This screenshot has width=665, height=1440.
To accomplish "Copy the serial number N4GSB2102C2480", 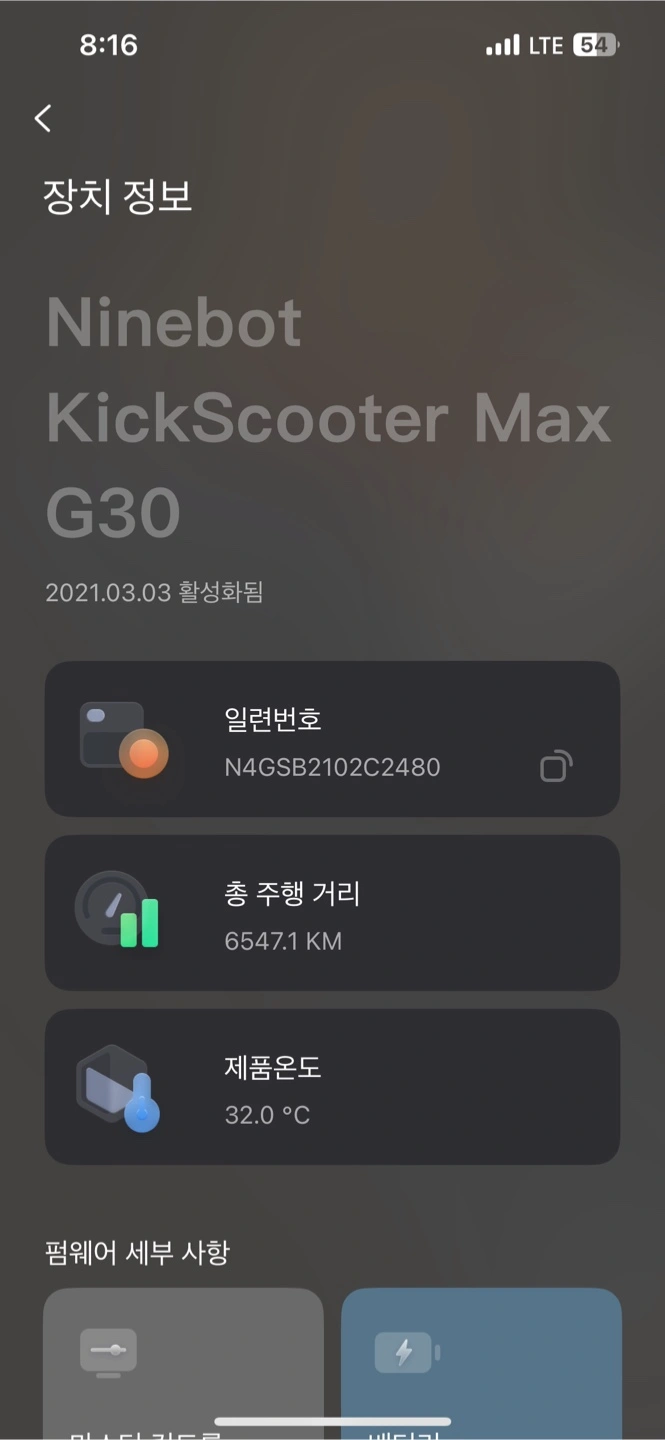I will click(555, 767).
